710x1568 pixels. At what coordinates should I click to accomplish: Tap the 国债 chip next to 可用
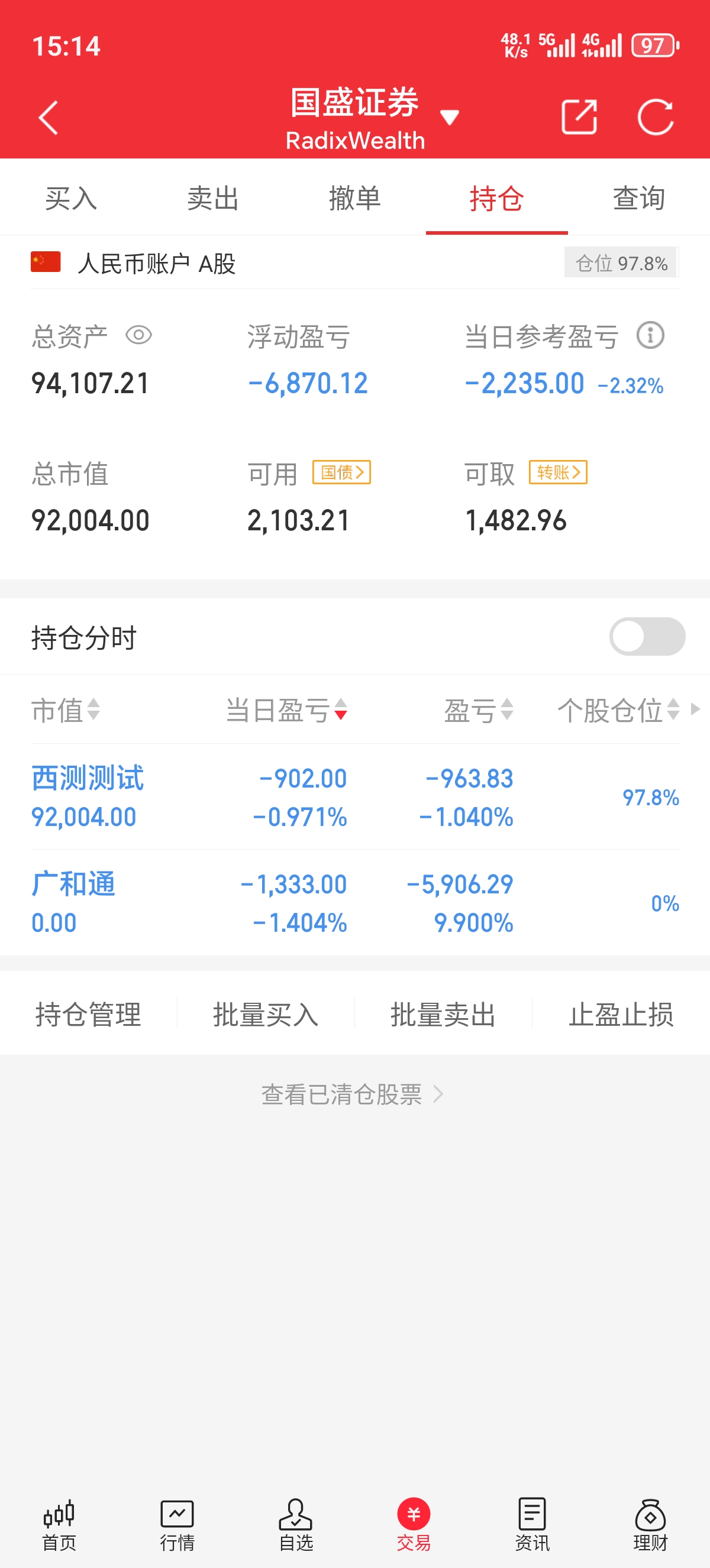click(341, 472)
